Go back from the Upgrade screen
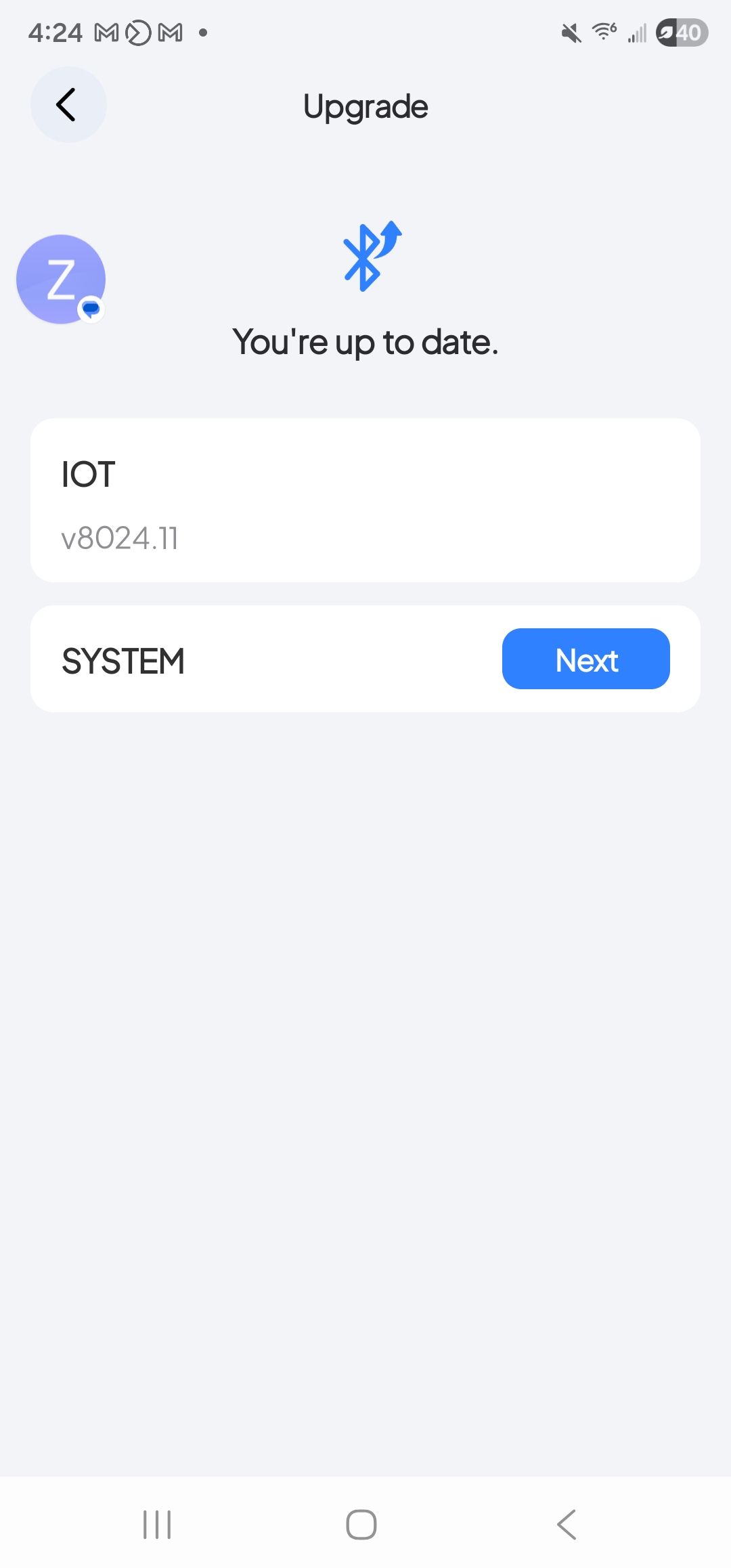This screenshot has width=731, height=1568. (68, 105)
